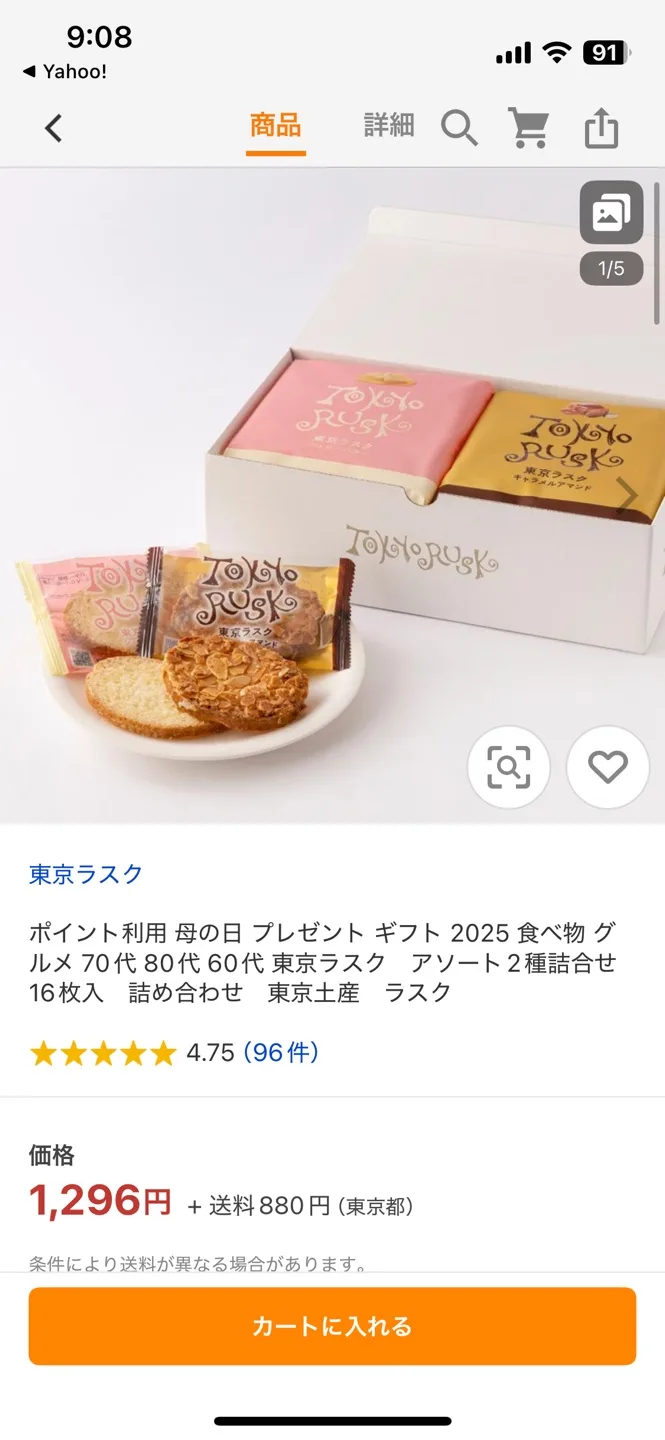665x1440 pixels.
Task: View the 96件 reviews
Action: click(281, 1052)
